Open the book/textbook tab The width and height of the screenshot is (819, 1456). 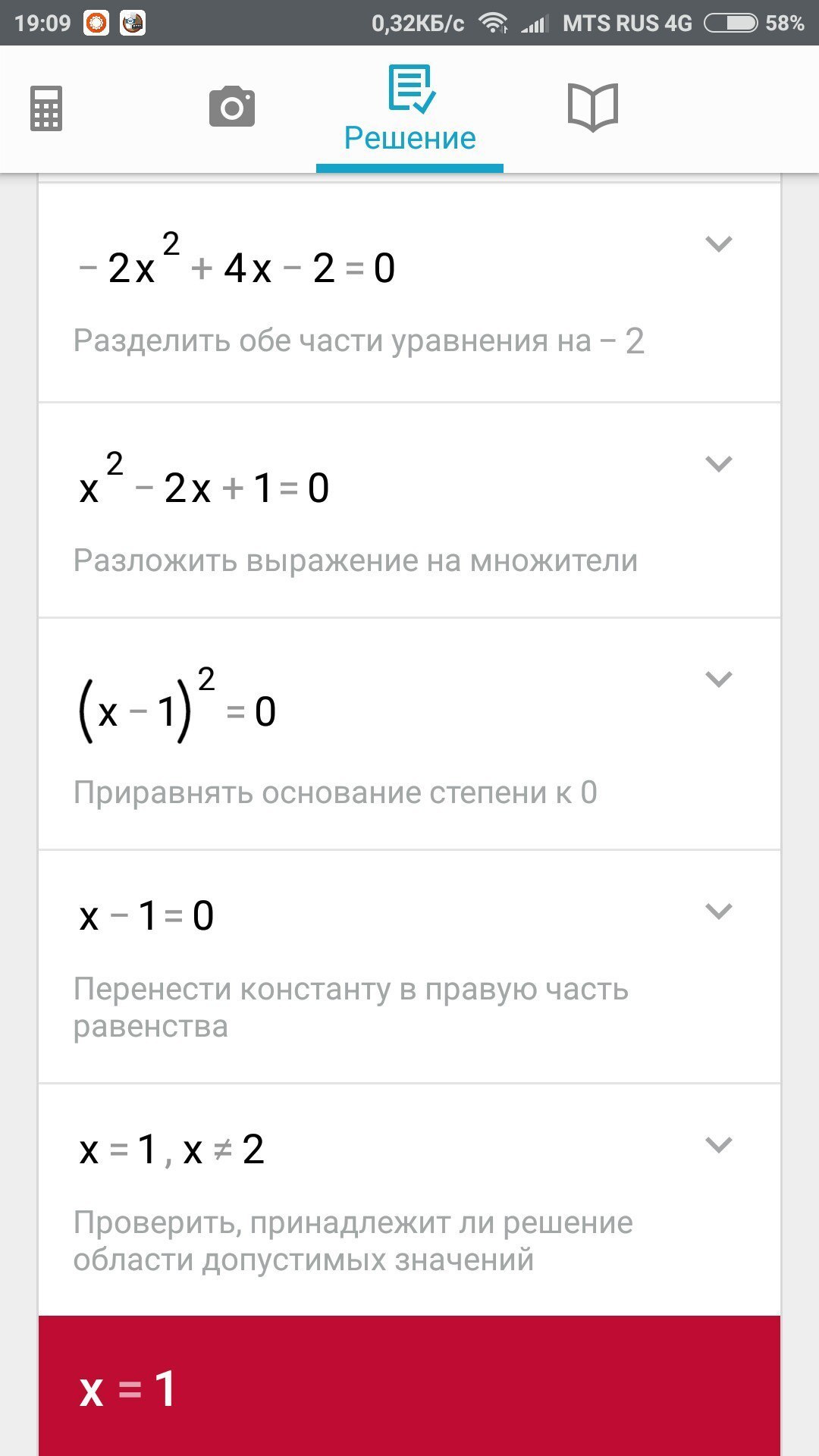tap(593, 107)
